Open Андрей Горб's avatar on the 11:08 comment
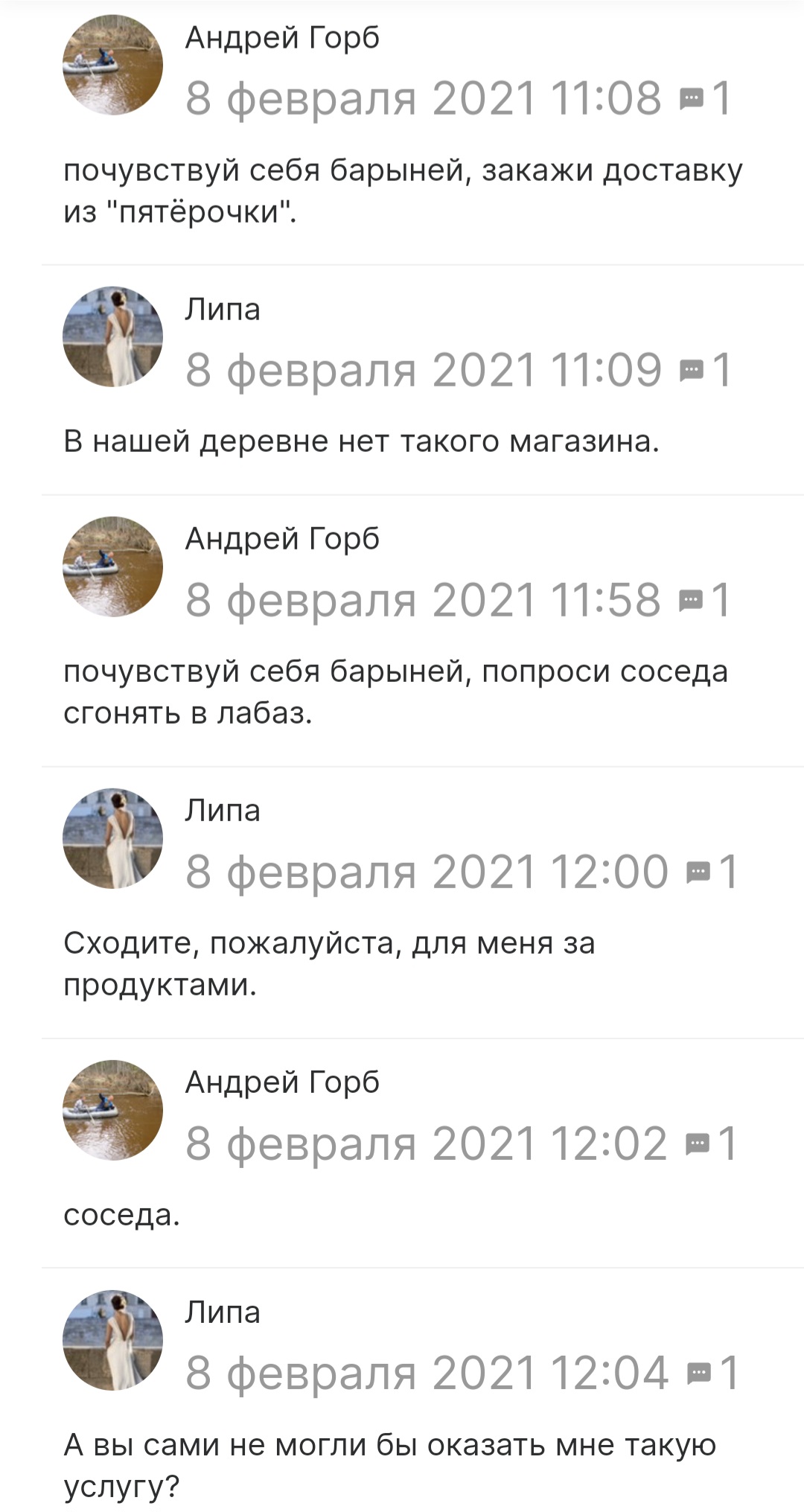 pos(112,64)
